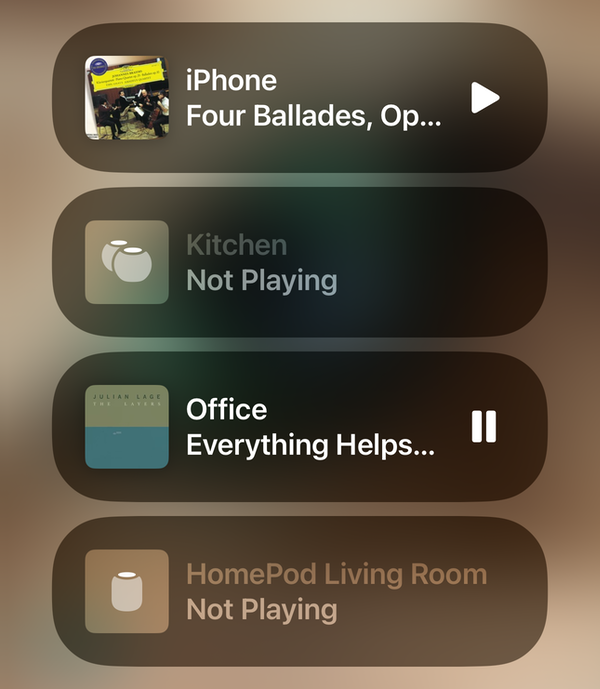600x689 pixels.
Task: Select the Kitchen speaker card
Action: tap(300, 262)
